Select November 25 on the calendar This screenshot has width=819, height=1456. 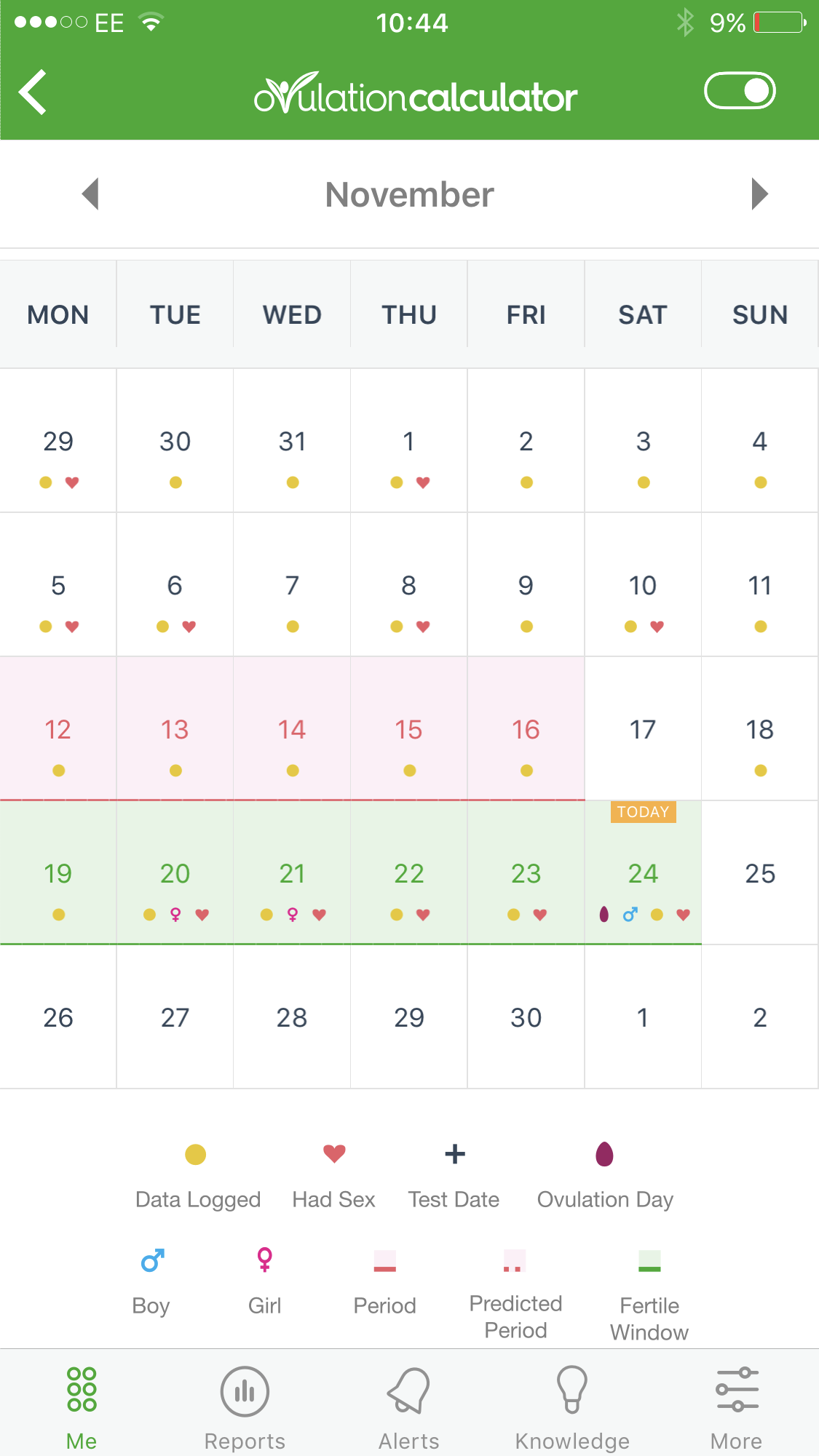tap(760, 872)
